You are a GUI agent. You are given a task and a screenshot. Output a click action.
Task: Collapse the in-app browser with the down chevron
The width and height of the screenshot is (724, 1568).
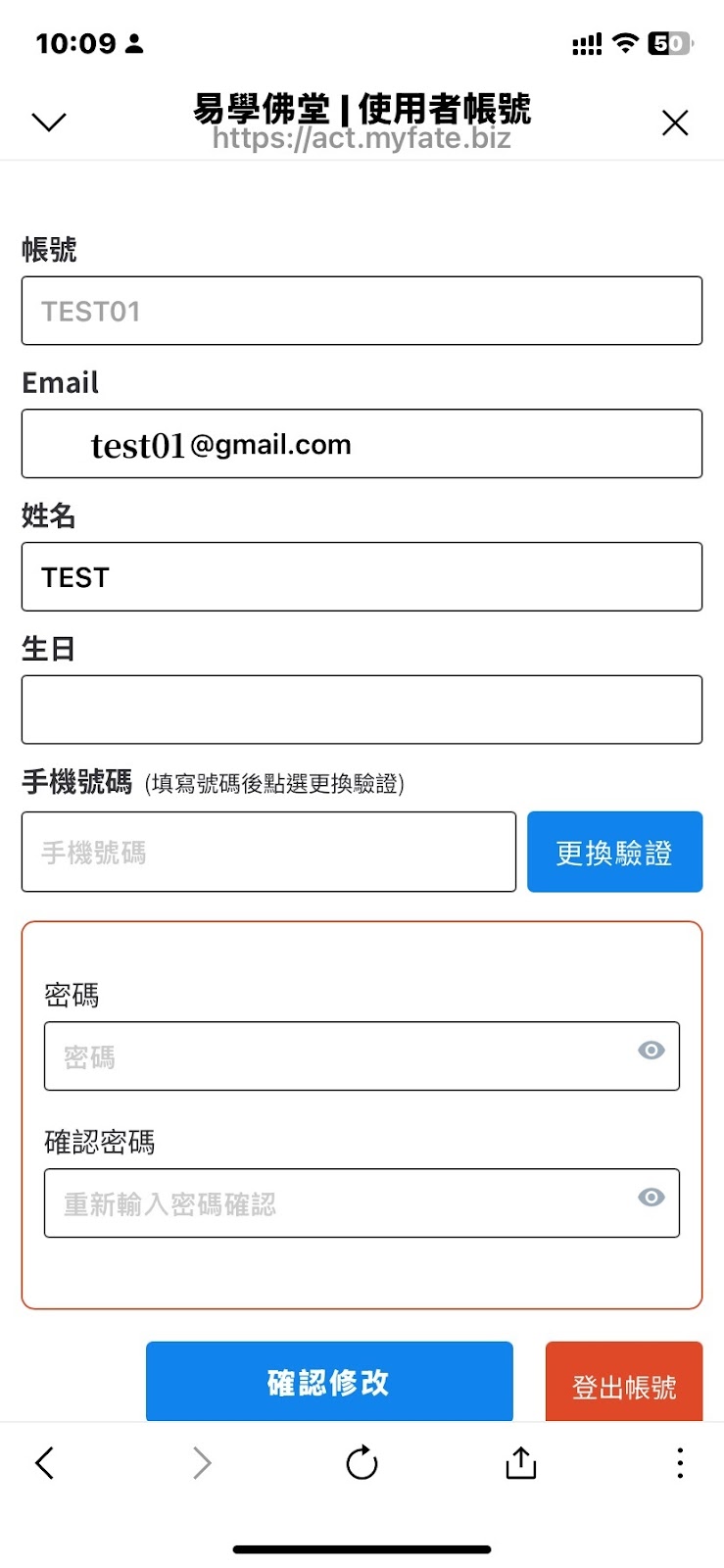pyautogui.click(x=48, y=122)
